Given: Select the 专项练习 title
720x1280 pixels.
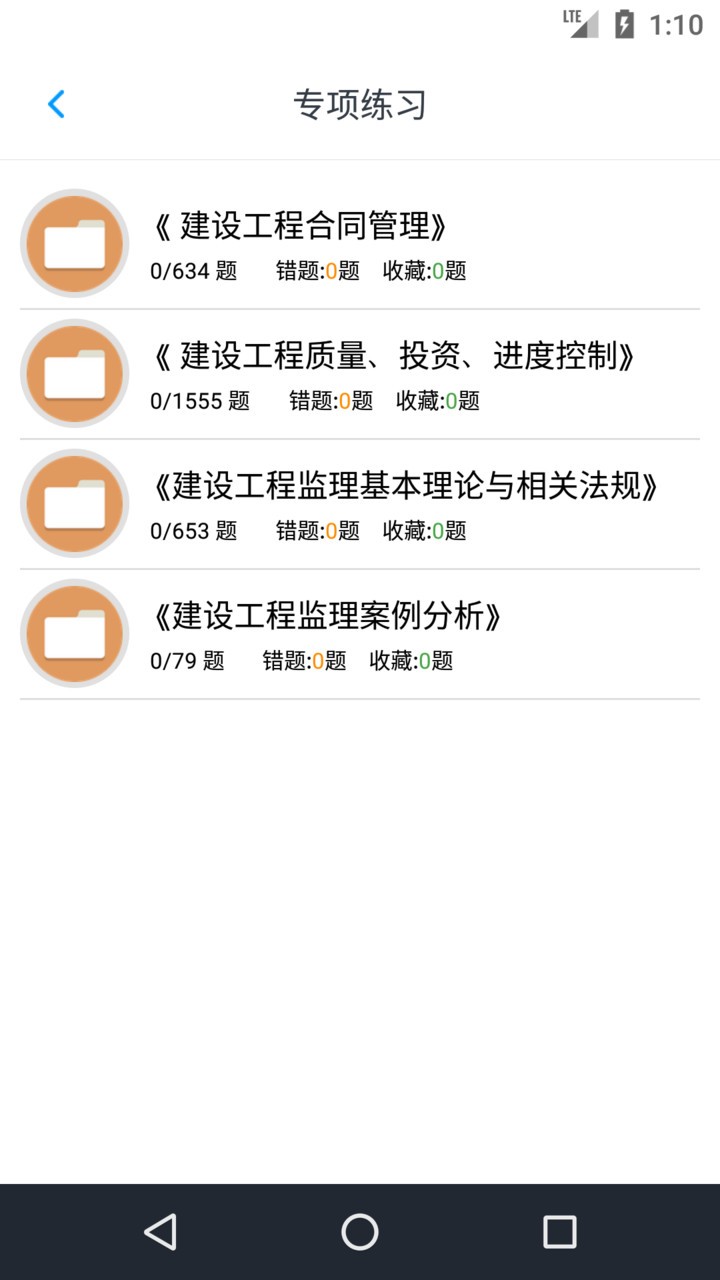Looking at the screenshot, I should pos(360,105).
